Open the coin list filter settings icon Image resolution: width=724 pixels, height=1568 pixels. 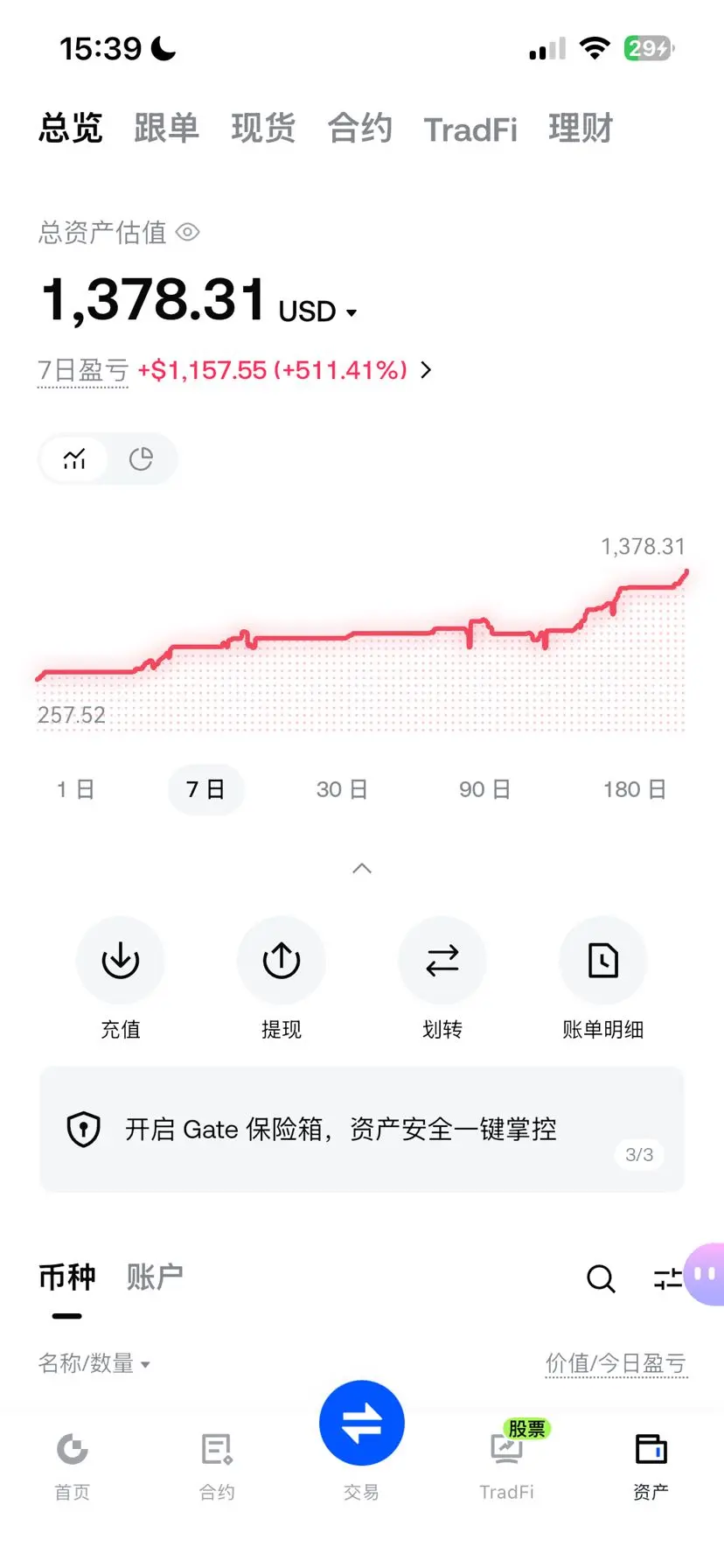click(x=669, y=1278)
